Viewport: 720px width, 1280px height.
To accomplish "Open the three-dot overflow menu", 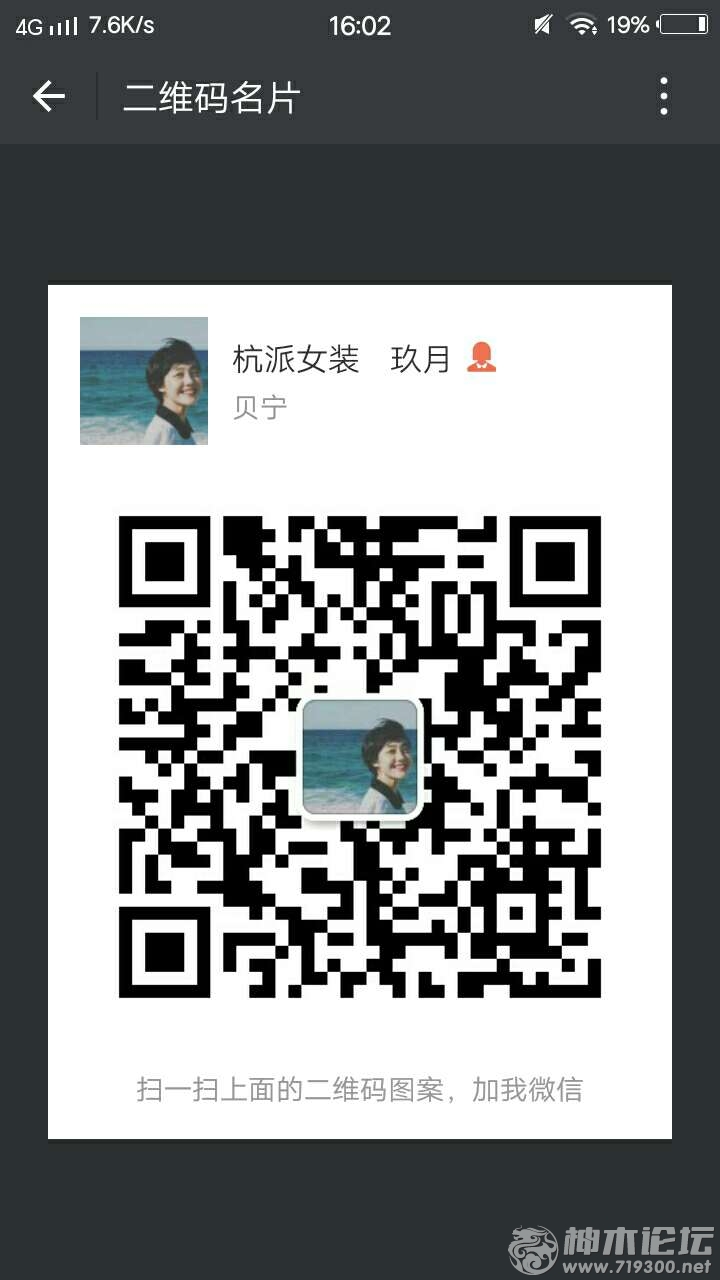I will coord(664,97).
